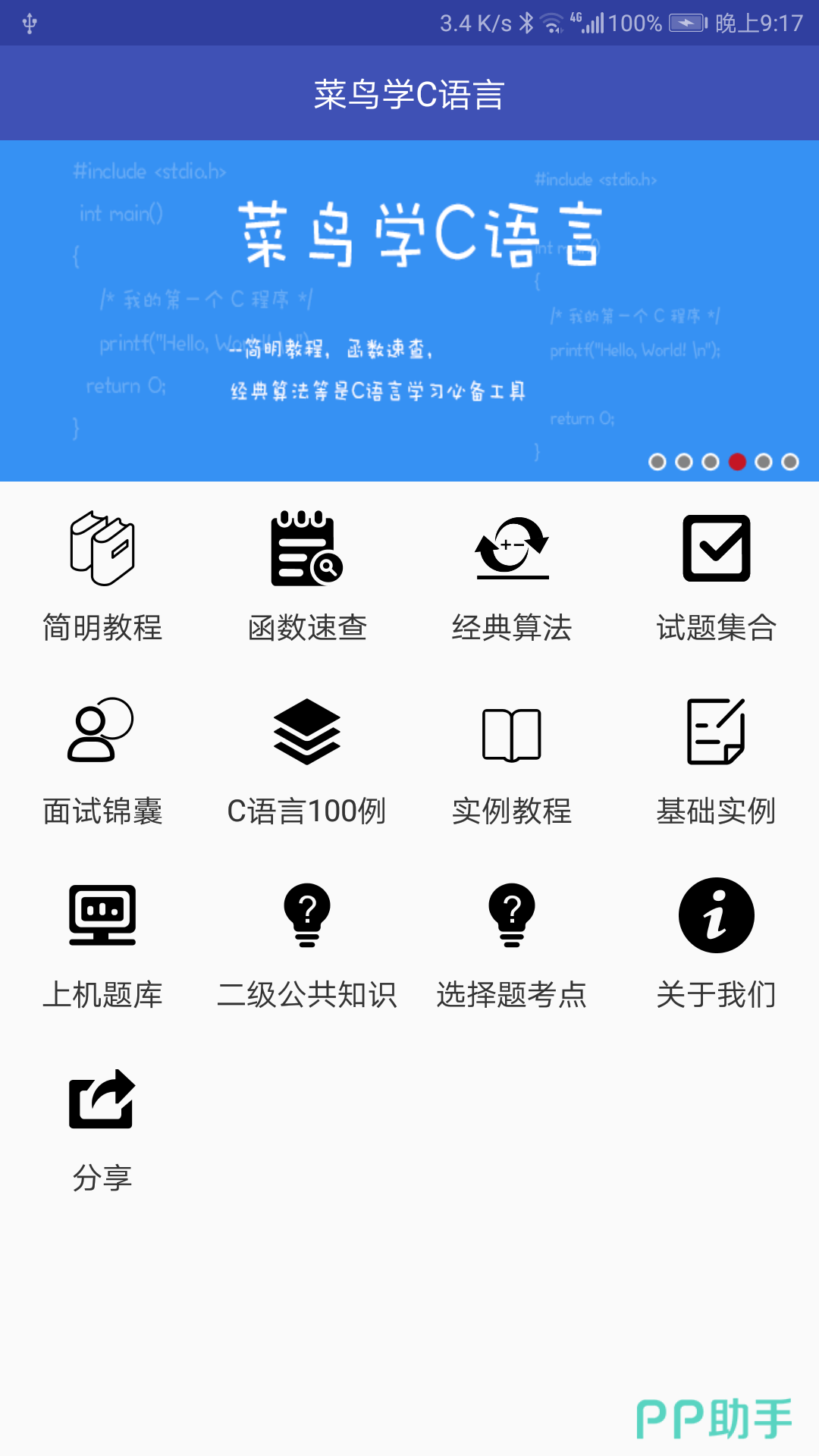Open the 试题集合 question collection

click(x=716, y=575)
